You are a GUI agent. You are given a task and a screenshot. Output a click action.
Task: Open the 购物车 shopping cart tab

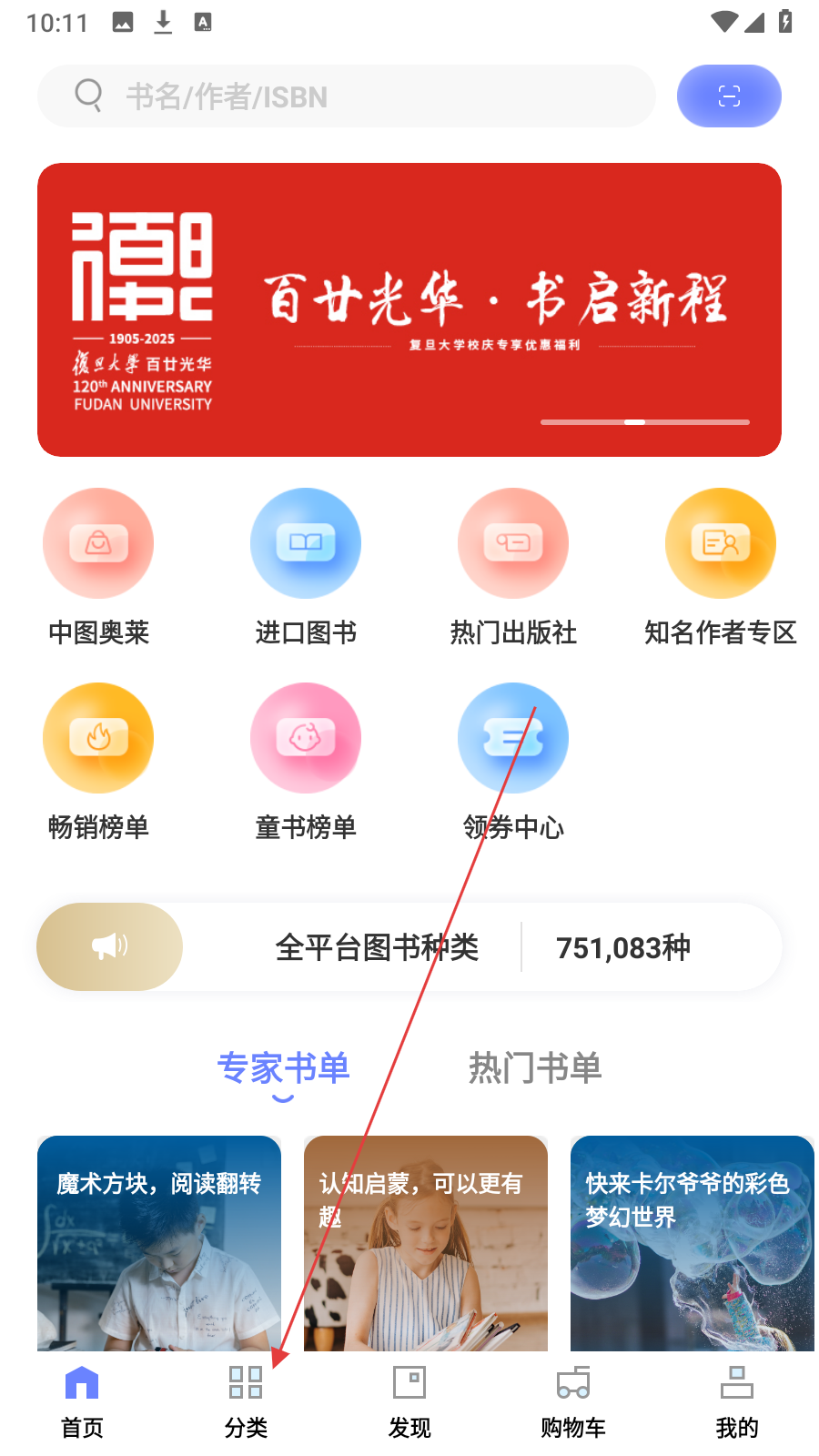[573, 1401]
